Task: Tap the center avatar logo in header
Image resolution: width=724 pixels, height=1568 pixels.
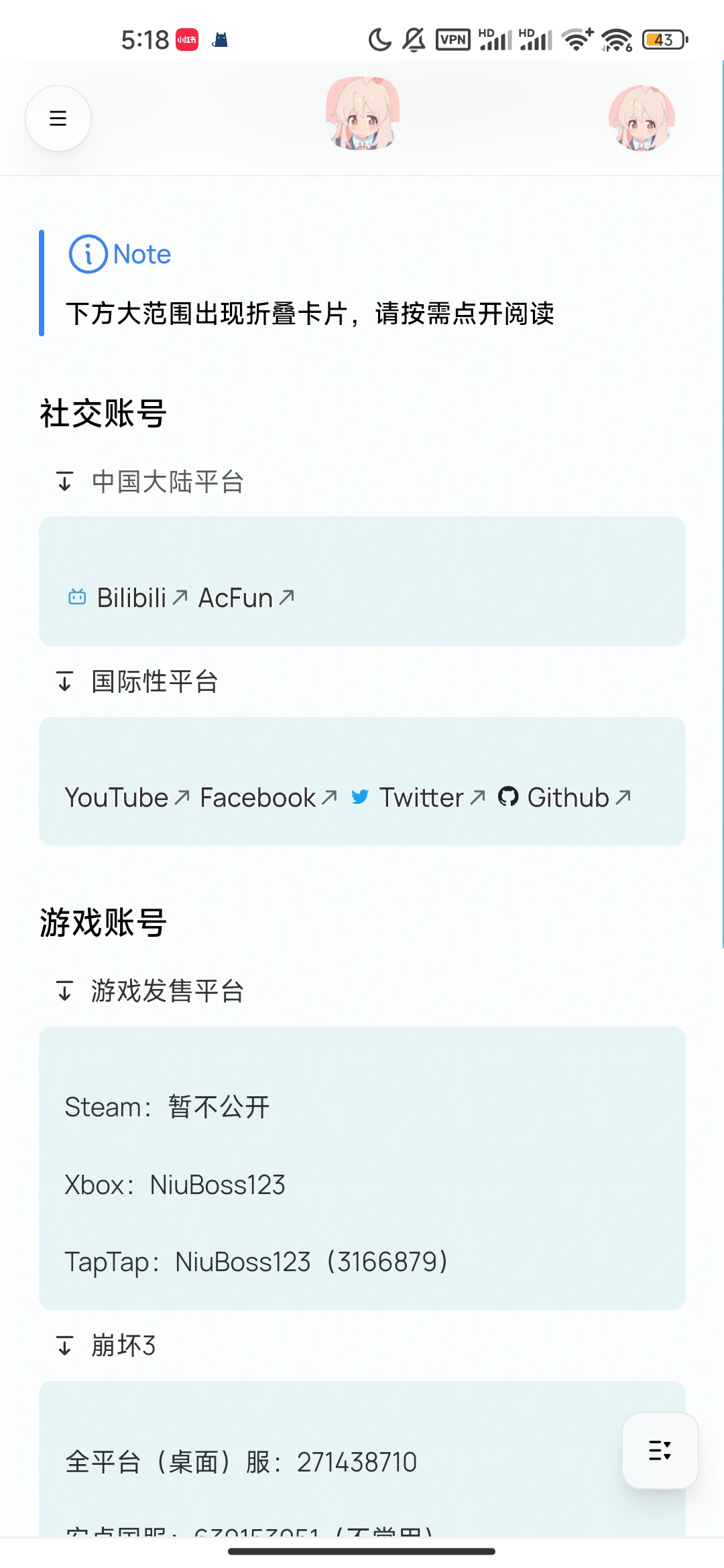Action: (362, 113)
